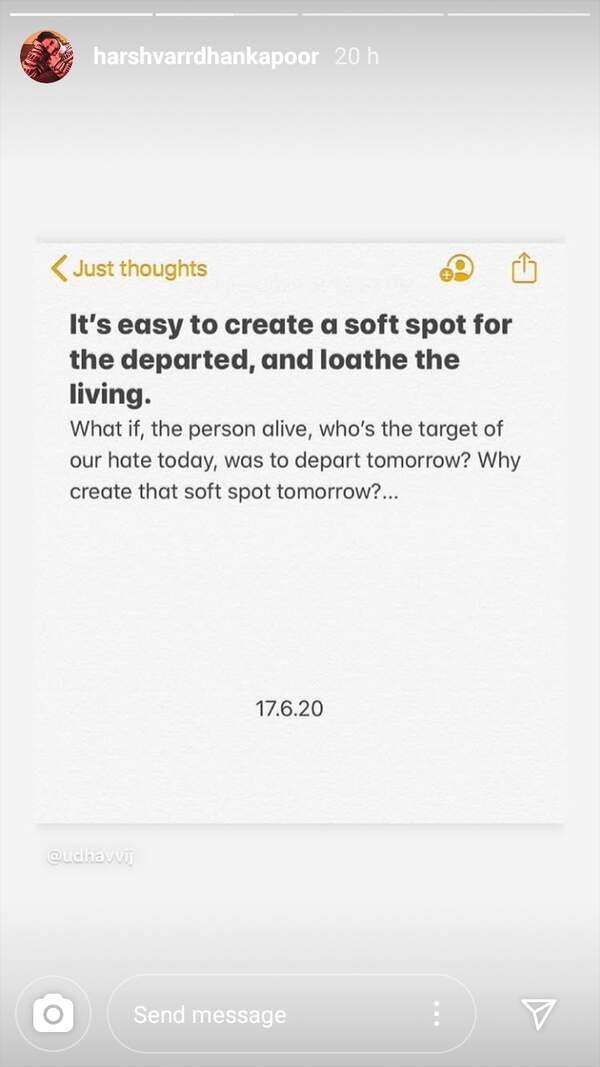Tap the harshvarrdhankapoor username
Viewport: 600px width, 1067px height.
(x=205, y=57)
